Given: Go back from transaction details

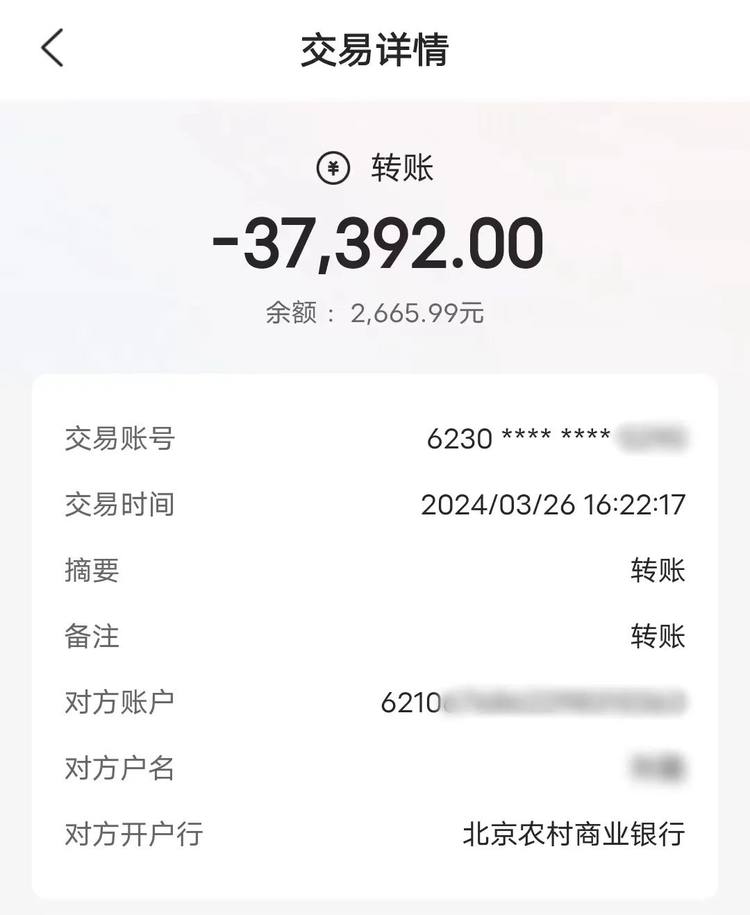Looking at the screenshot, I should point(52,48).
